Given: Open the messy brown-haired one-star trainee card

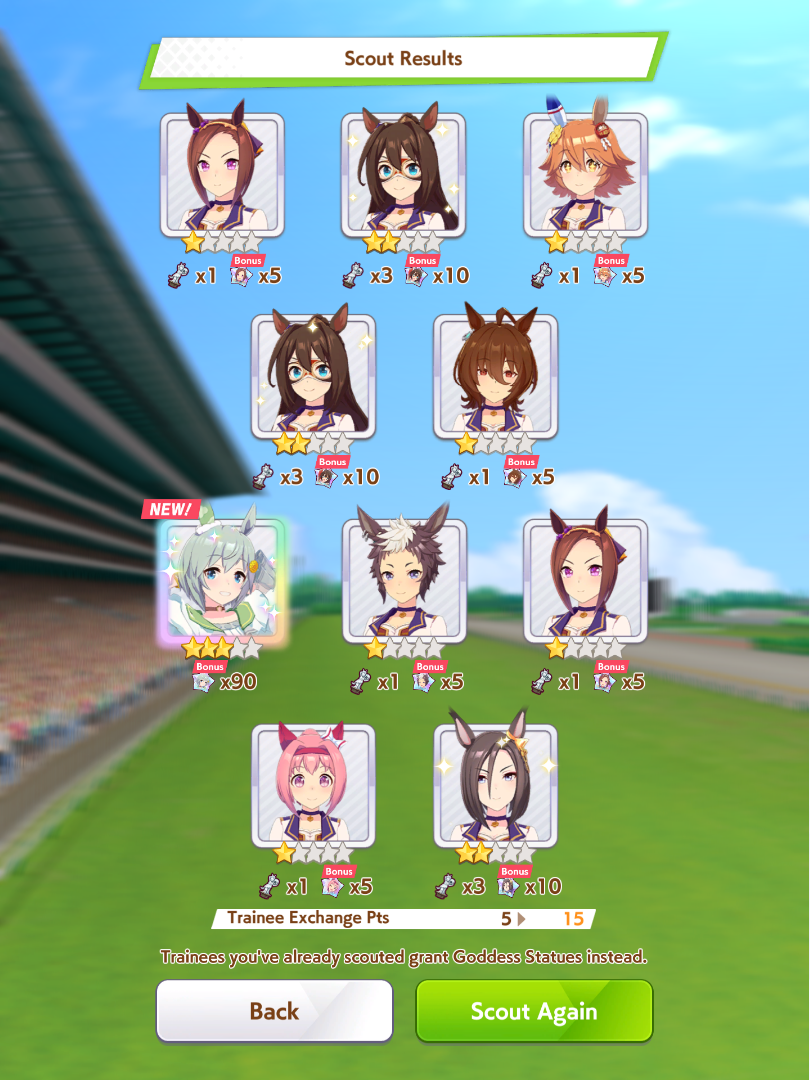Looking at the screenshot, I should 495,377.
